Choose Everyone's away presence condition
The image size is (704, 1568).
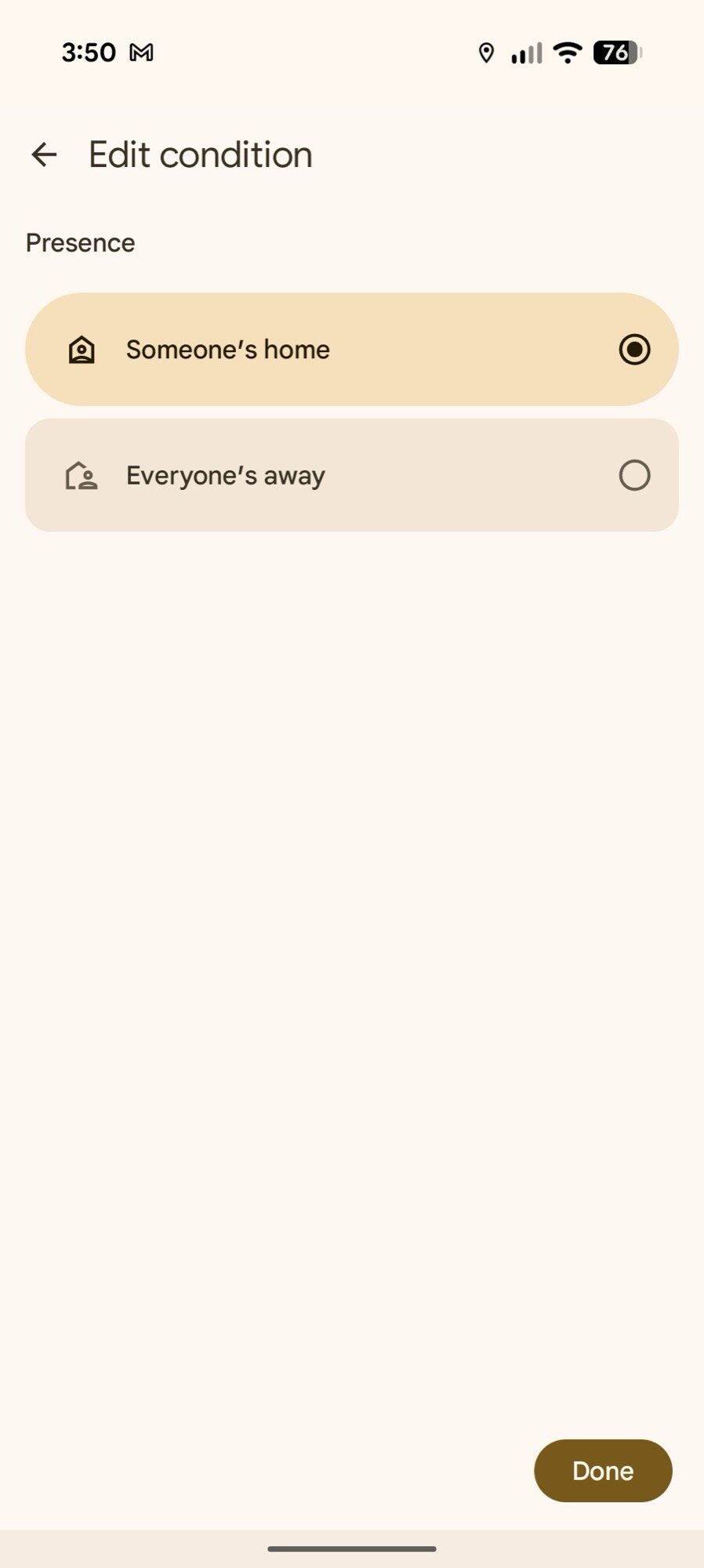tap(351, 475)
